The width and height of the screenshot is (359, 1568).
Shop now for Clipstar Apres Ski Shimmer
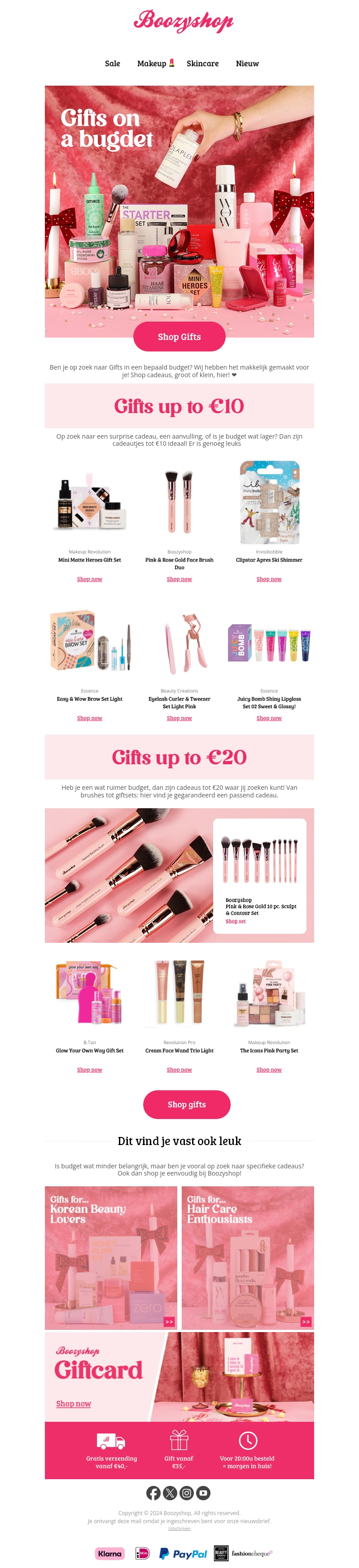pos(269,579)
